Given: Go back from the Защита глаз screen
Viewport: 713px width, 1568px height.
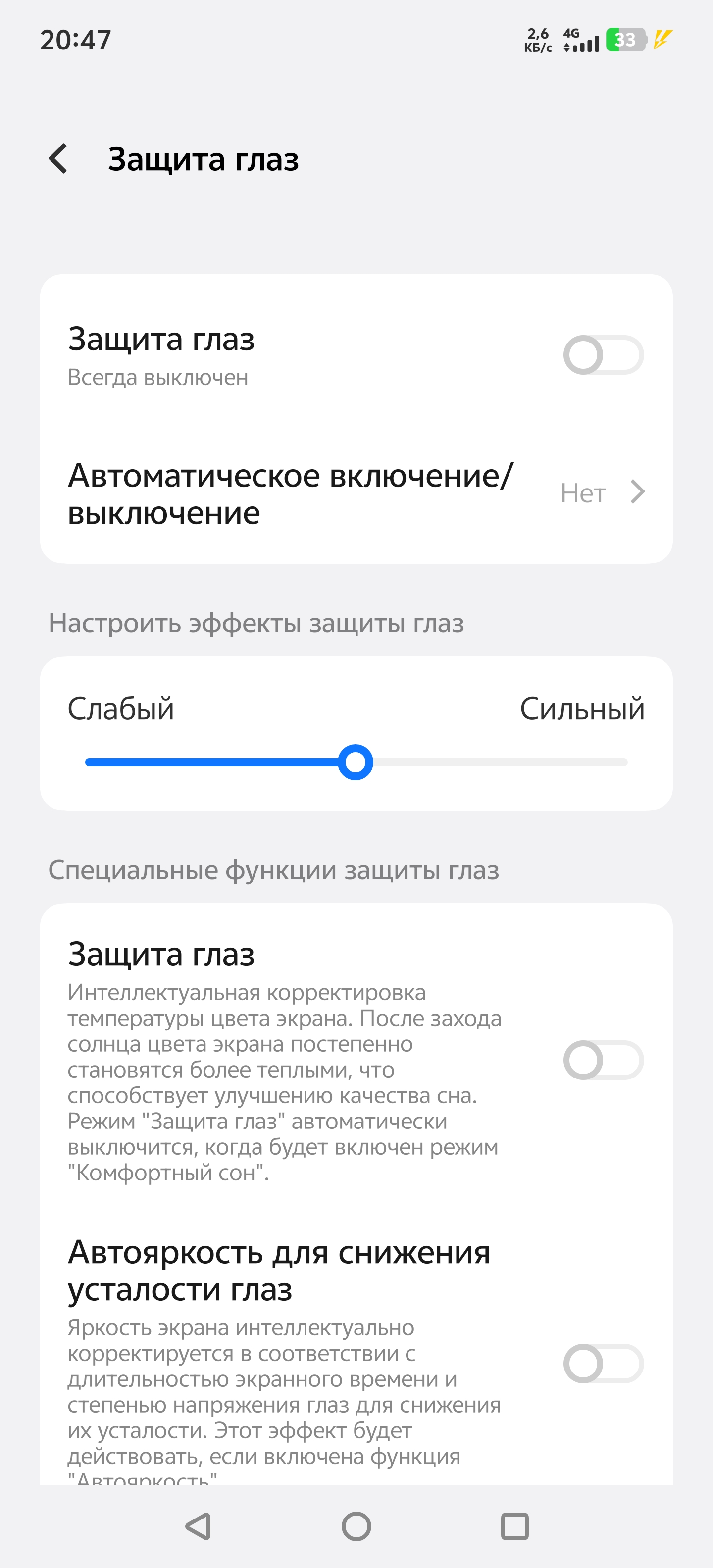Looking at the screenshot, I should 58,159.
